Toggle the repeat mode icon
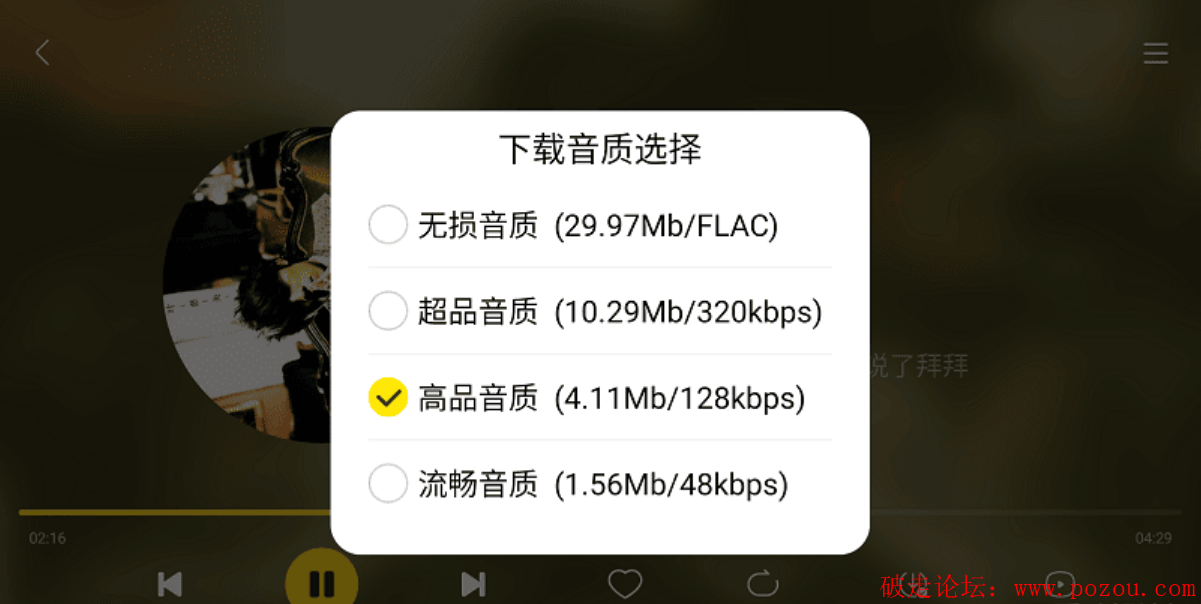This screenshot has width=1201, height=604. pos(762,583)
